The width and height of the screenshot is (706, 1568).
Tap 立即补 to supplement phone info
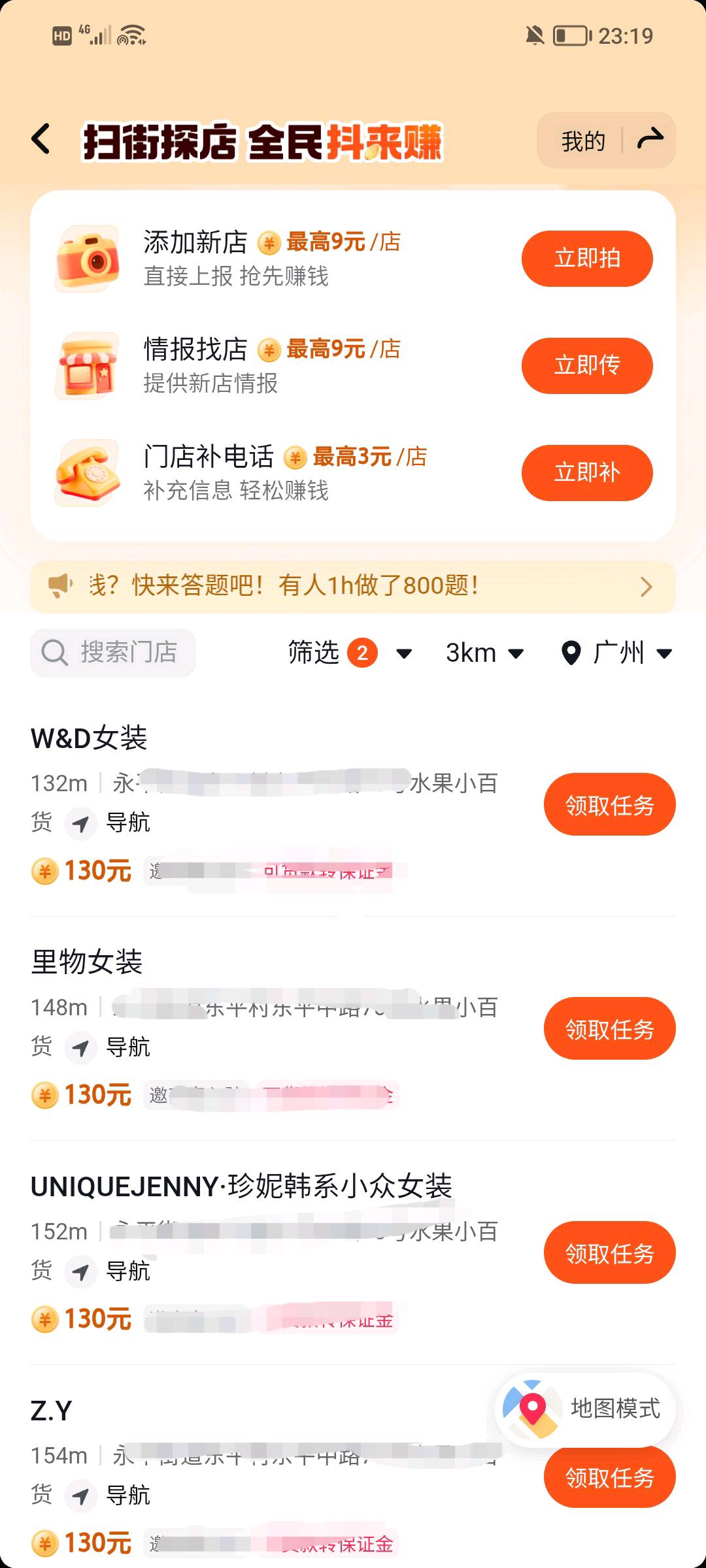[586, 472]
